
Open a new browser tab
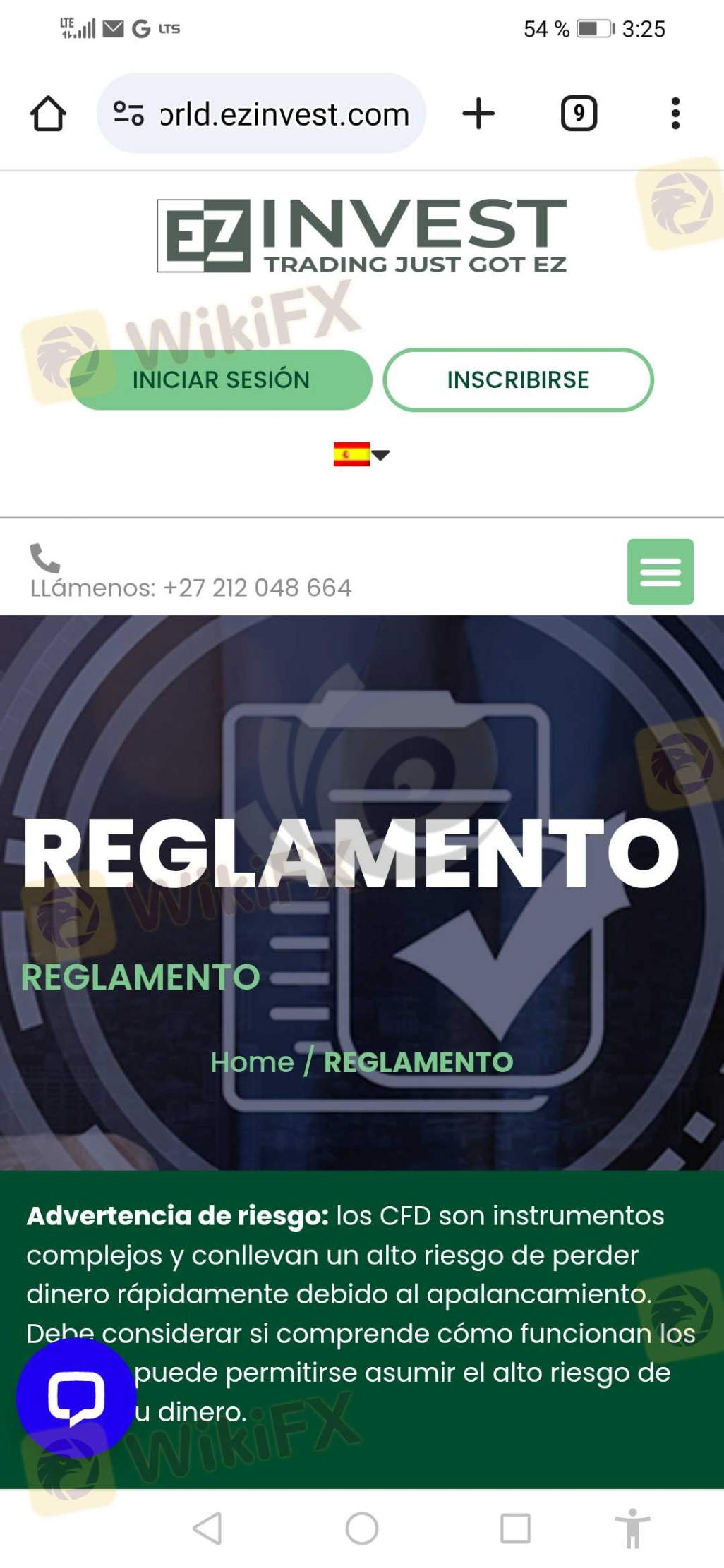[478, 114]
